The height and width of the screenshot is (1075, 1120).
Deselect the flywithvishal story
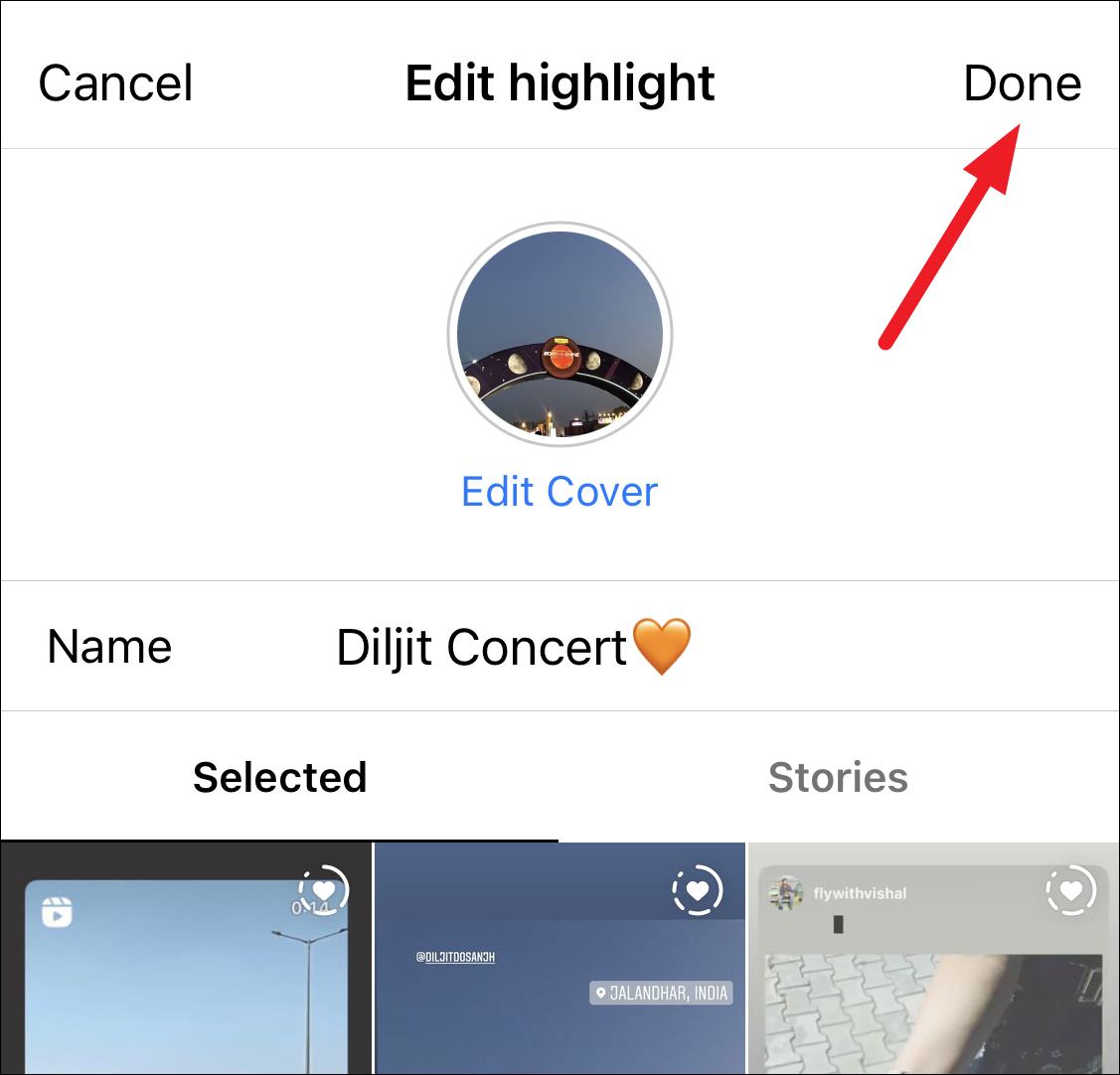point(1070,890)
